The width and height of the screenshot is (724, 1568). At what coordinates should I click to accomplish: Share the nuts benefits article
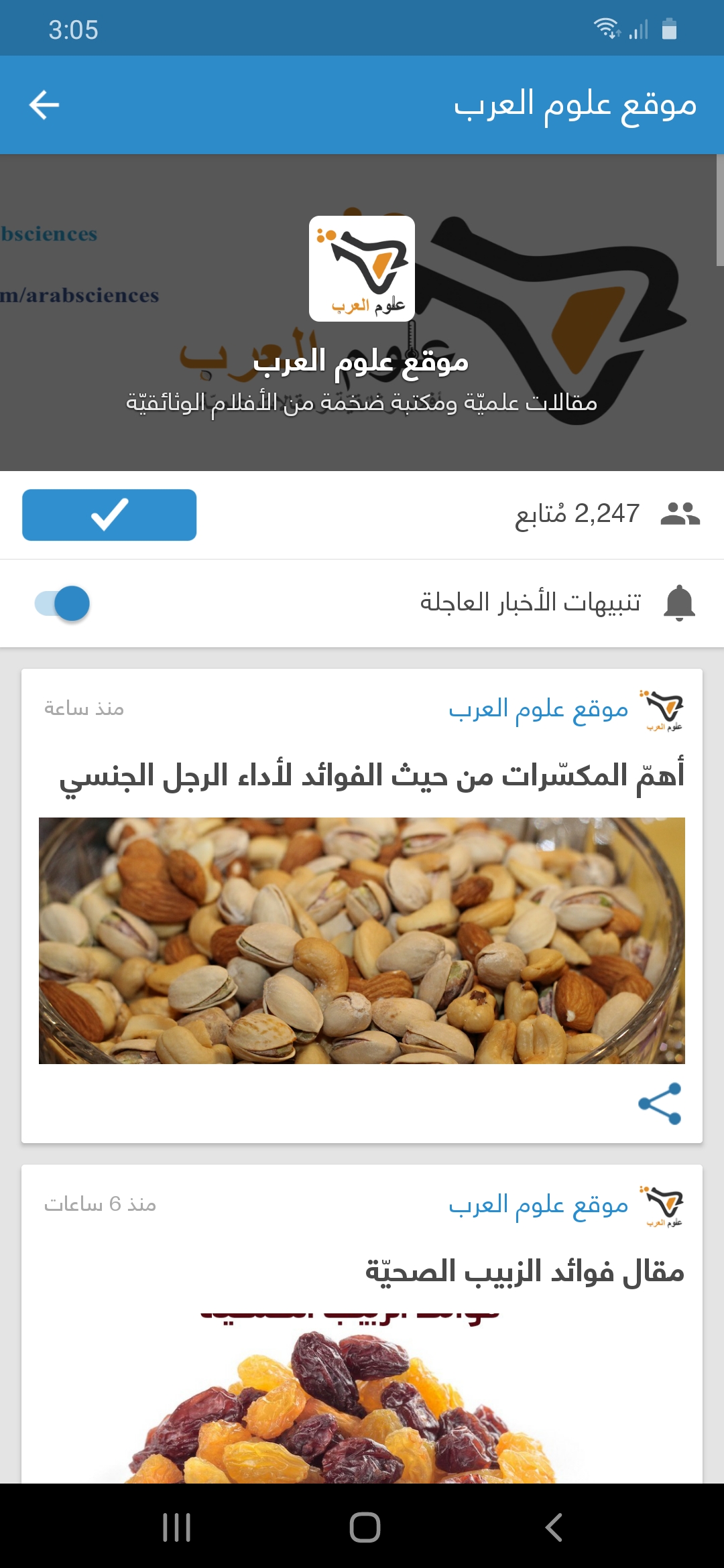click(x=660, y=1103)
